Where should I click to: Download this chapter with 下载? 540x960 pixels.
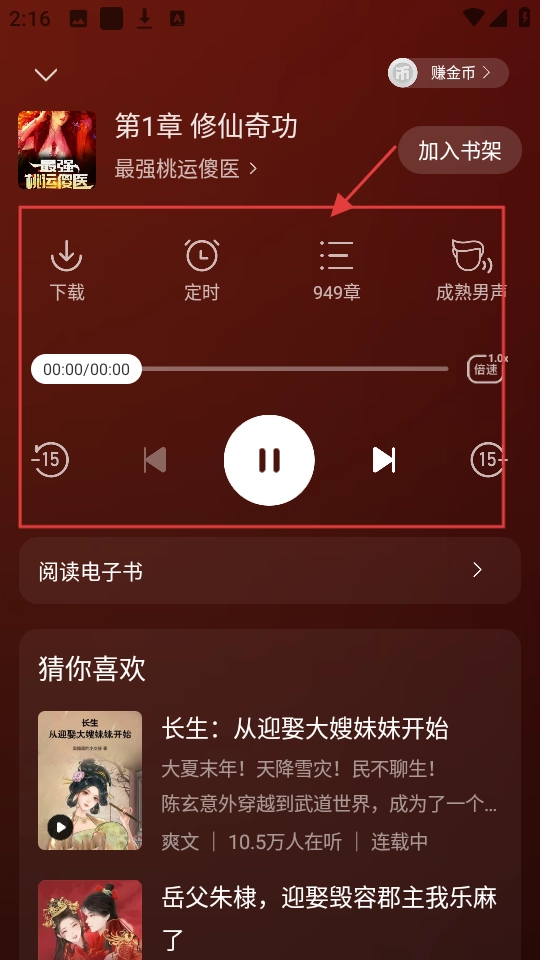[x=67, y=270]
